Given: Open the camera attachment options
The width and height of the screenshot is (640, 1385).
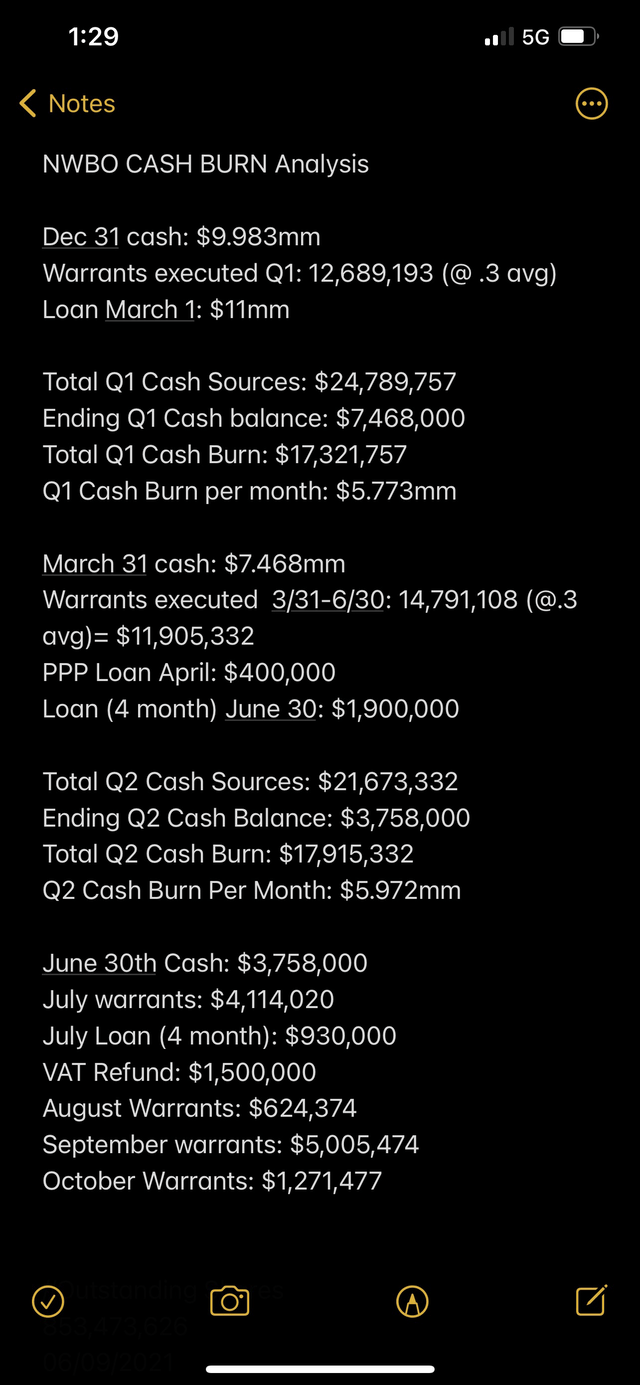Looking at the screenshot, I should pos(230,1301).
